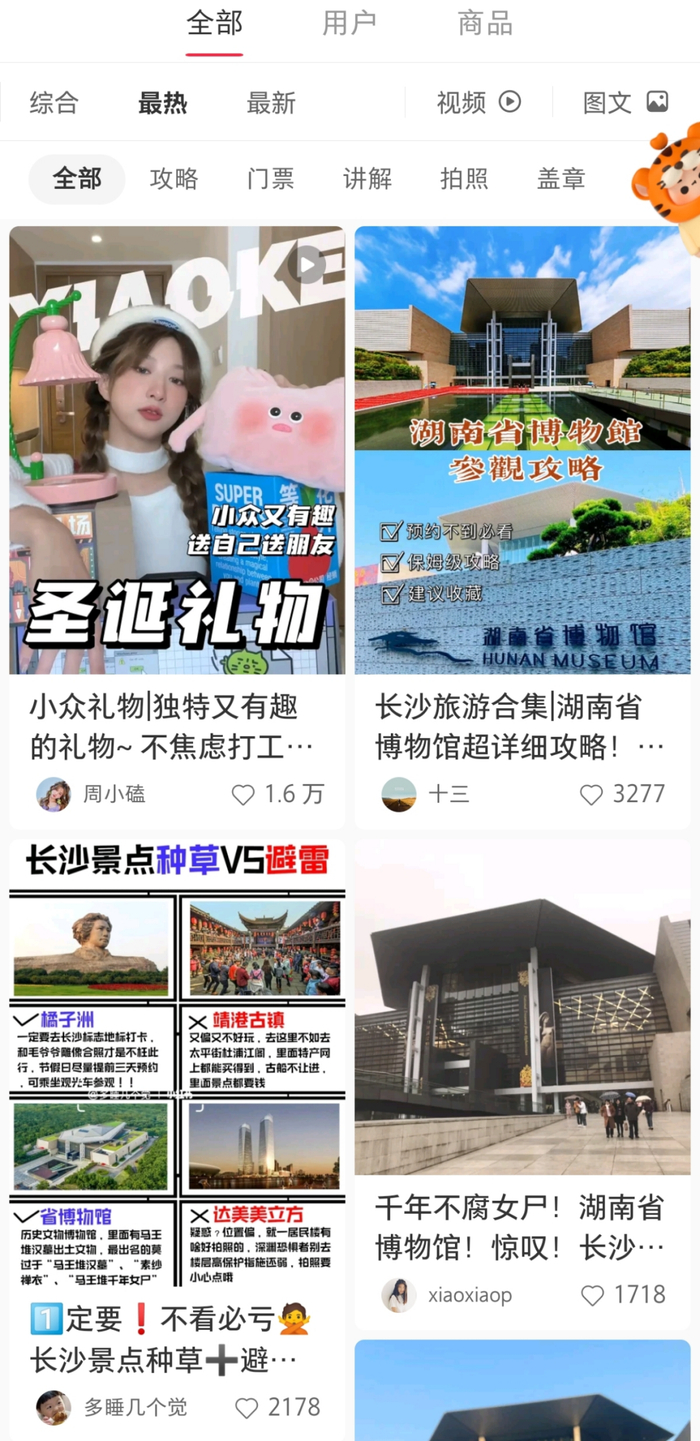
Task: Choose the 拍照 filter chip
Action: pos(465,179)
